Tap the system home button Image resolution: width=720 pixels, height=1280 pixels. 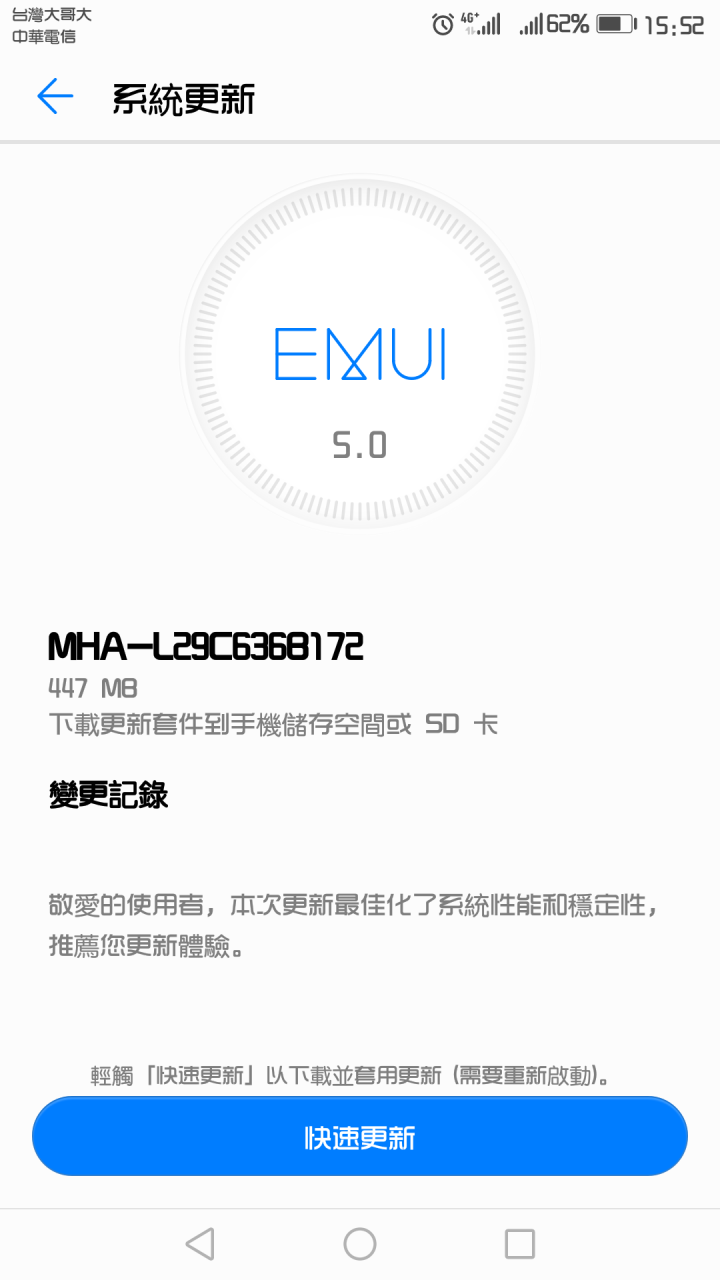pyautogui.click(x=360, y=1244)
